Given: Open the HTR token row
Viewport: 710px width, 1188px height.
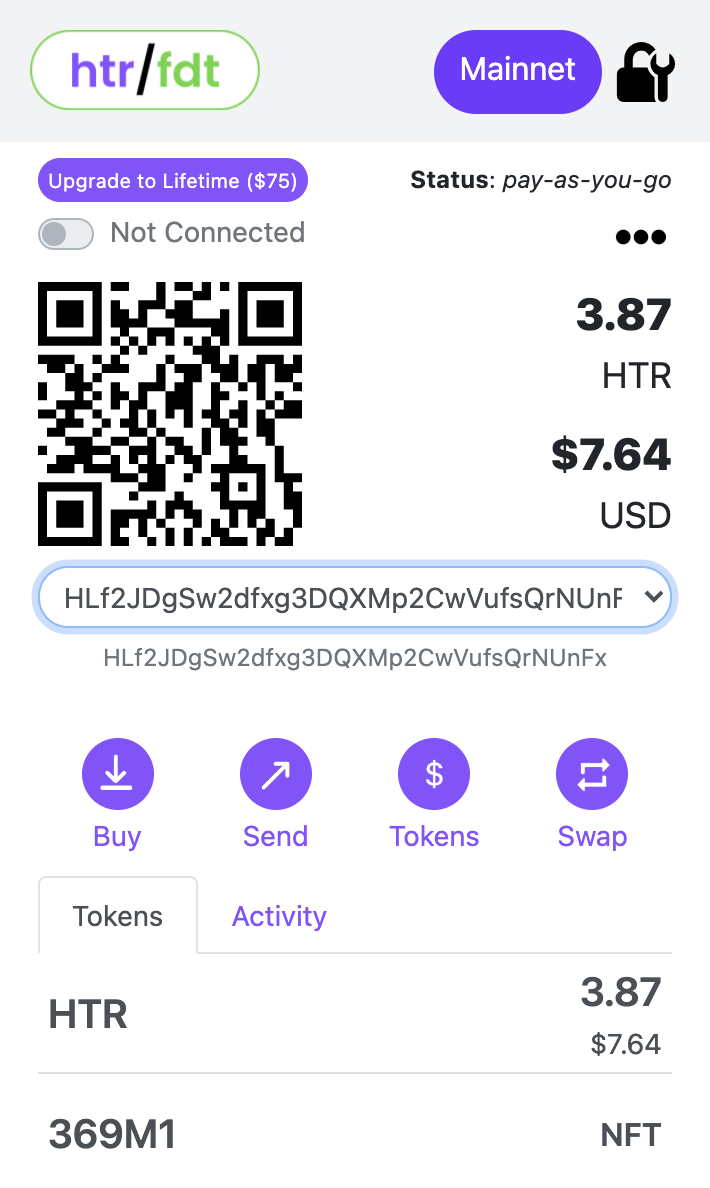Looking at the screenshot, I should point(355,1015).
